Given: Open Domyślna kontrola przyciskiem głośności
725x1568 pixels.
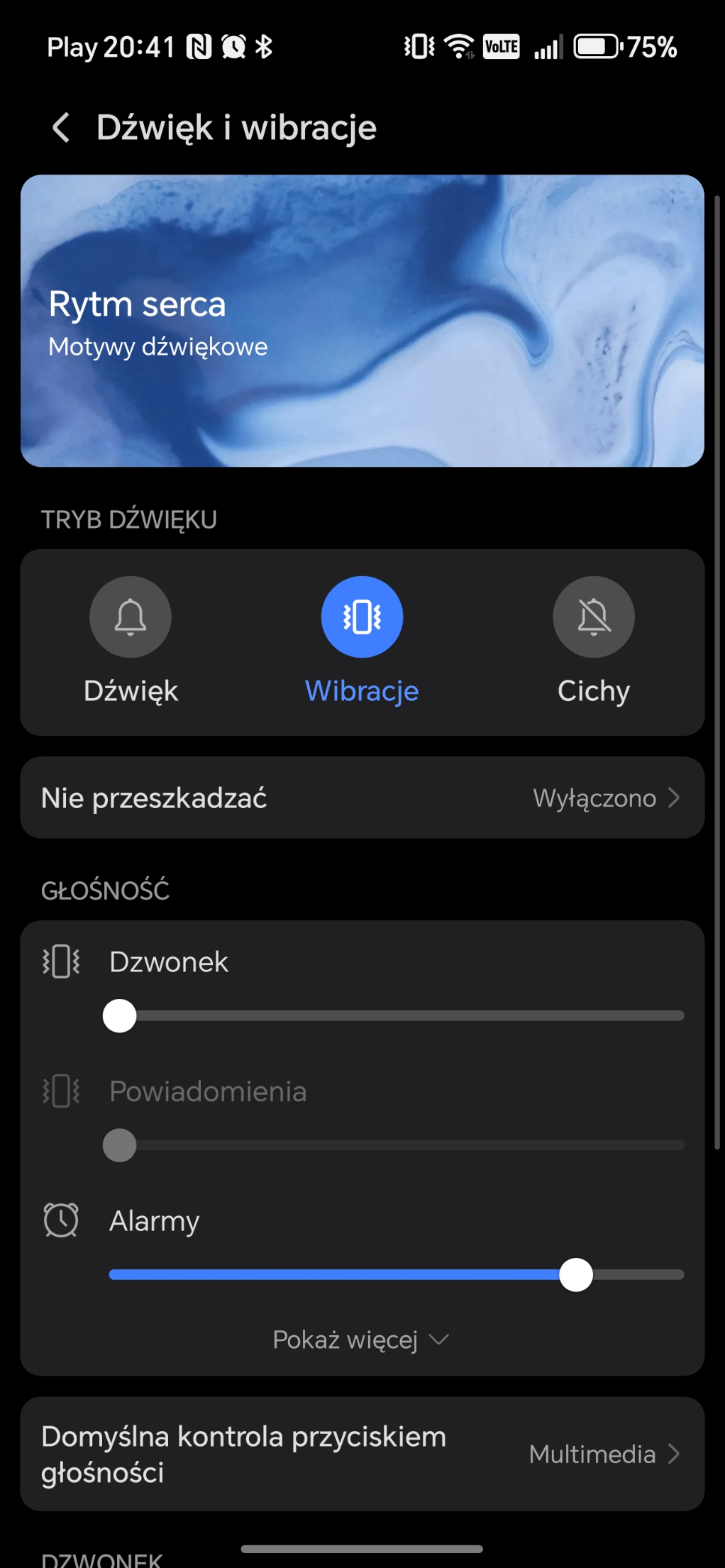Looking at the screenshot, I should (x=362, y=1454).
